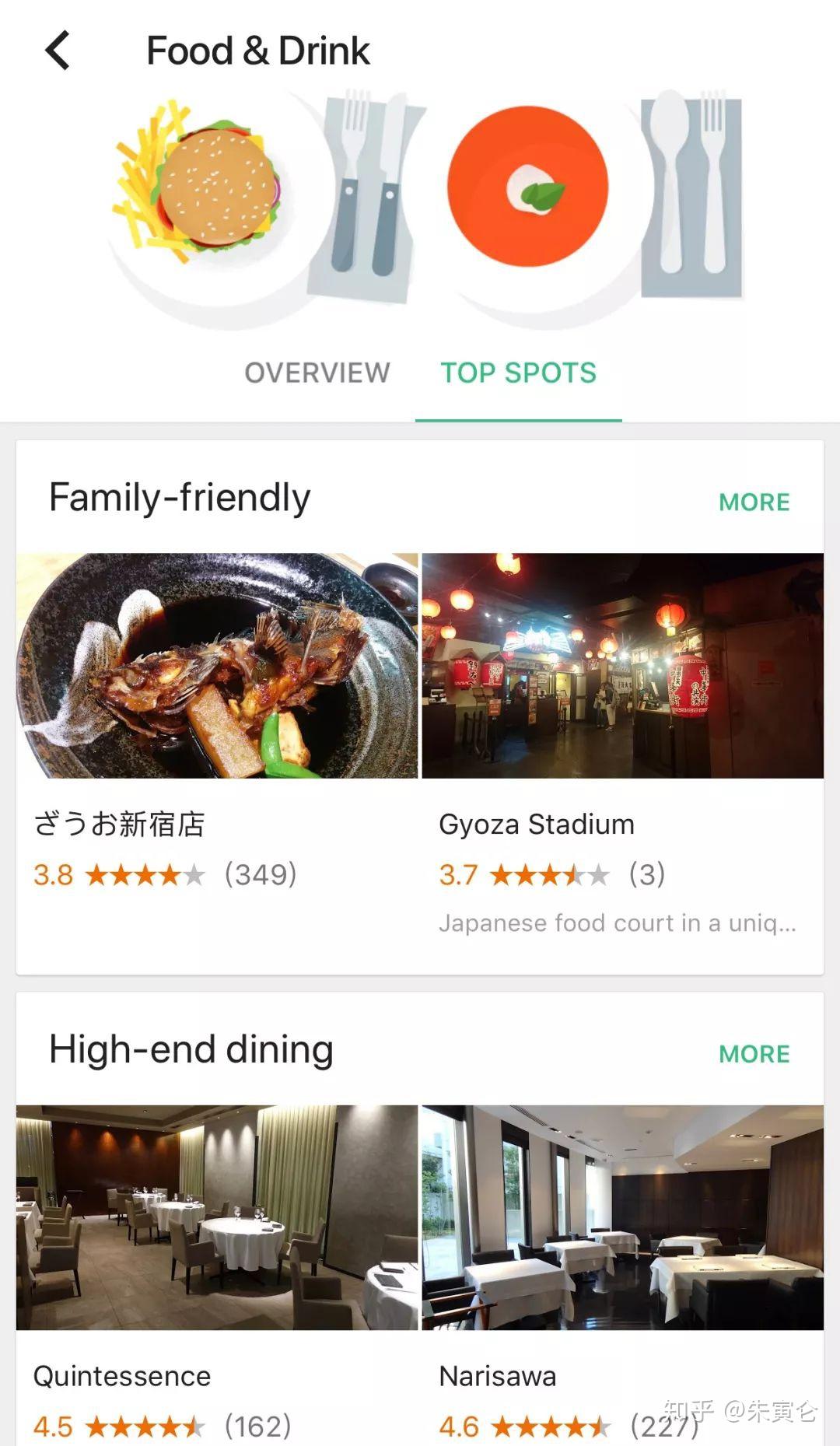Show more Family-friendly spots
The image size is (840, 1446).
[x=754, y=502]
